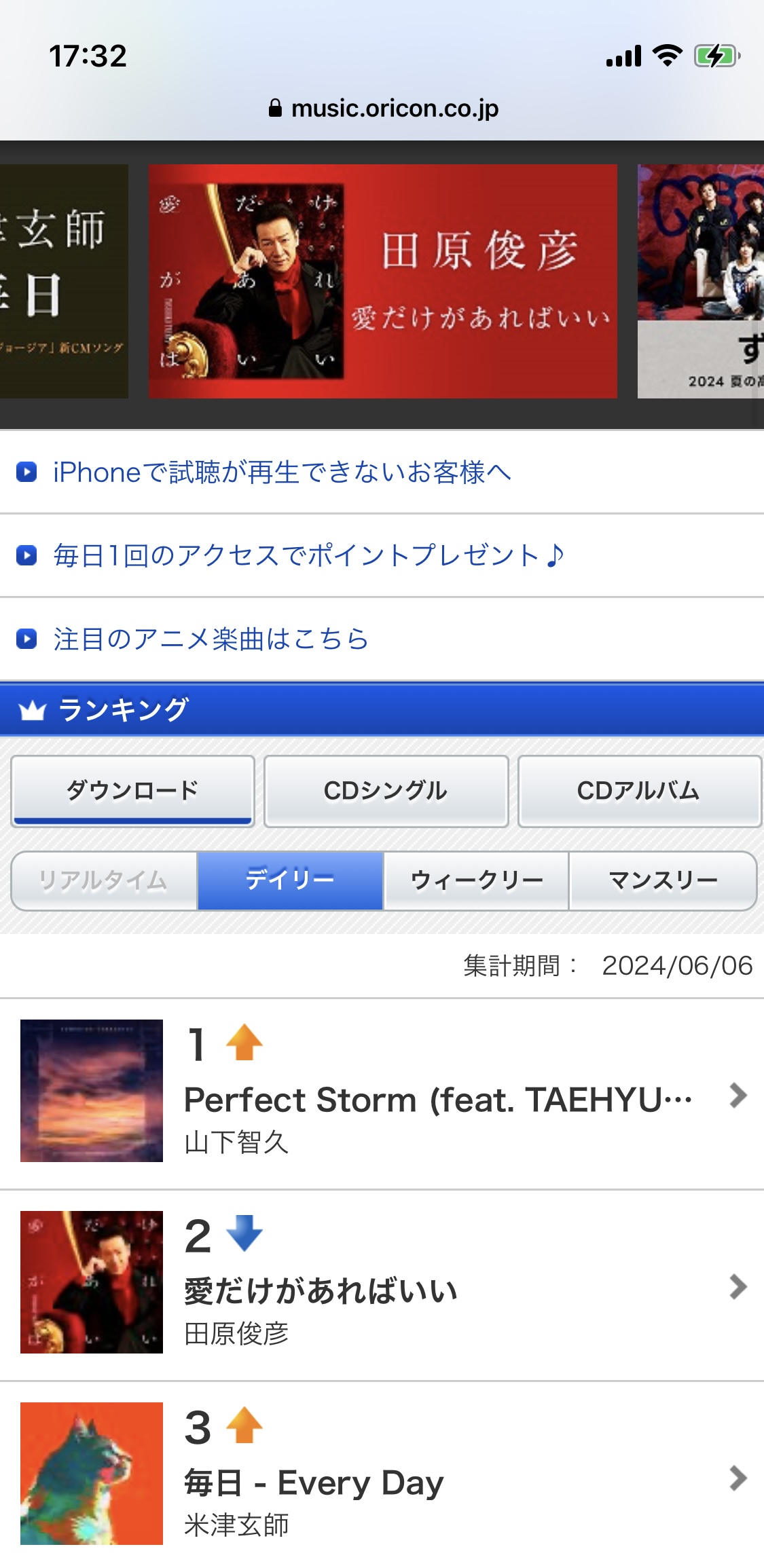
Task: Open the 田原俊彦 愛だけがあればいい banner
Action: click(383, 281)
